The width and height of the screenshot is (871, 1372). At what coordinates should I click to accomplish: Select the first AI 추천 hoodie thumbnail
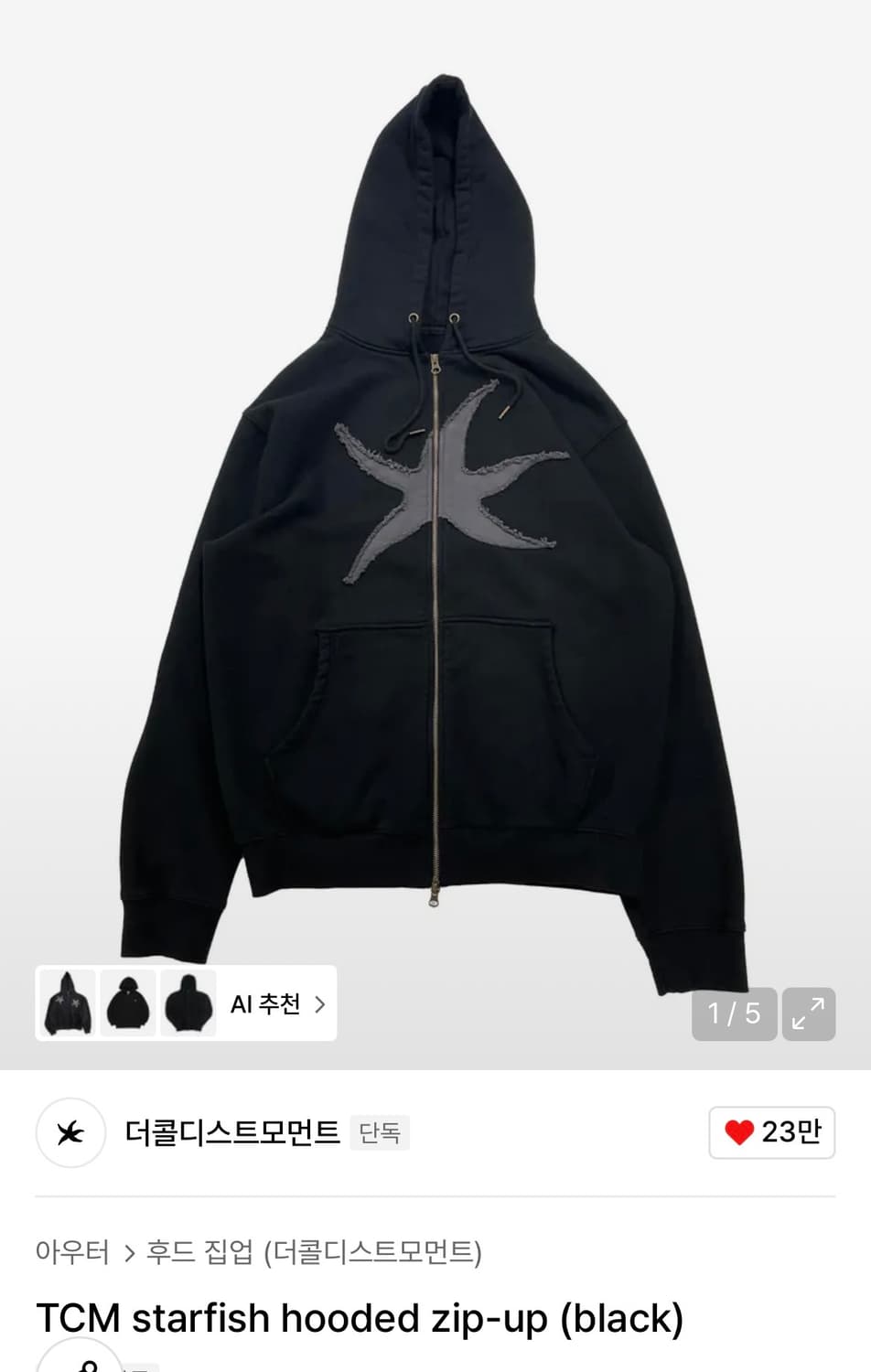pyautogui.click(x=69, y=1003)
